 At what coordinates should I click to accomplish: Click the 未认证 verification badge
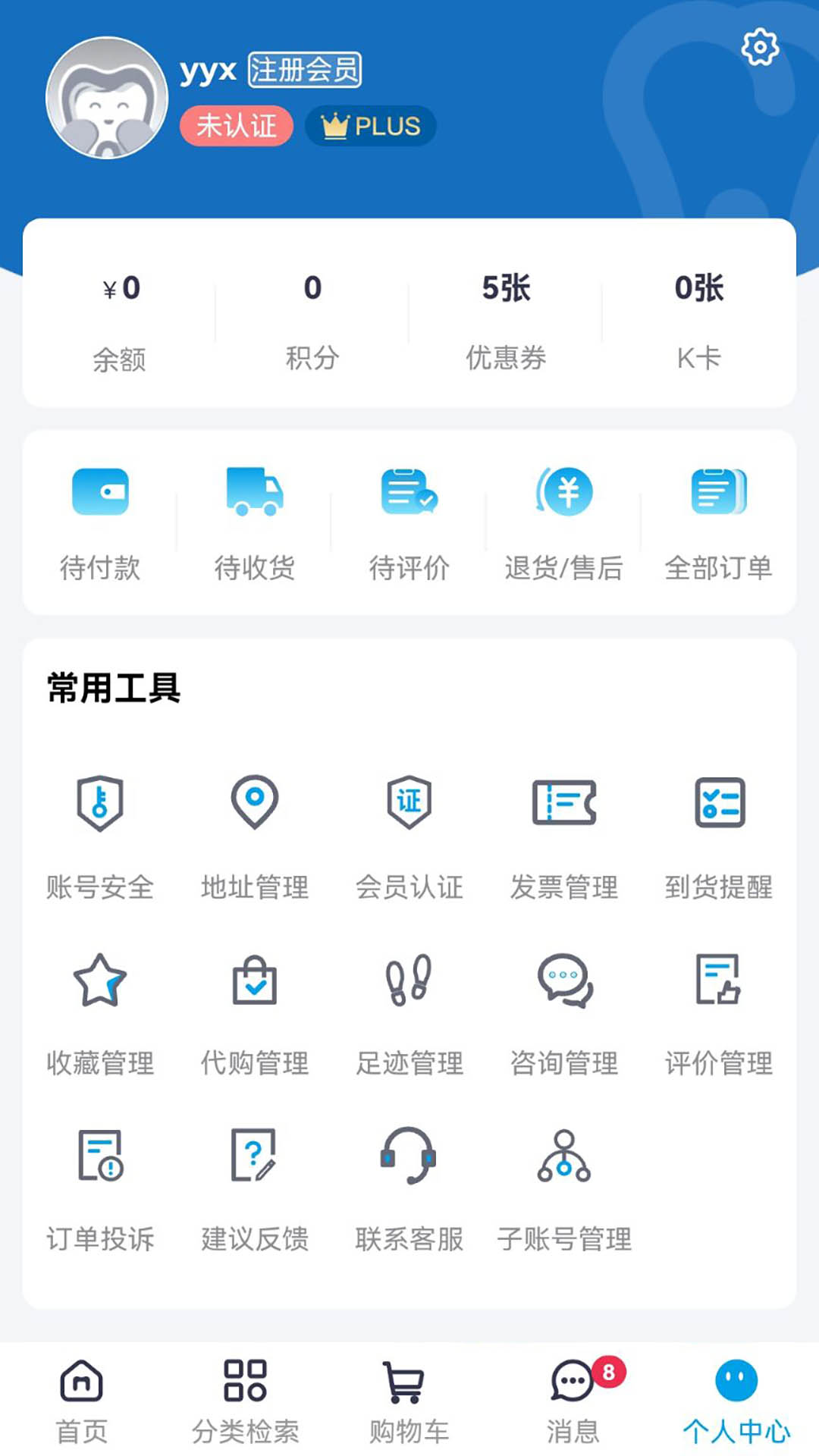tap(237, 126)
